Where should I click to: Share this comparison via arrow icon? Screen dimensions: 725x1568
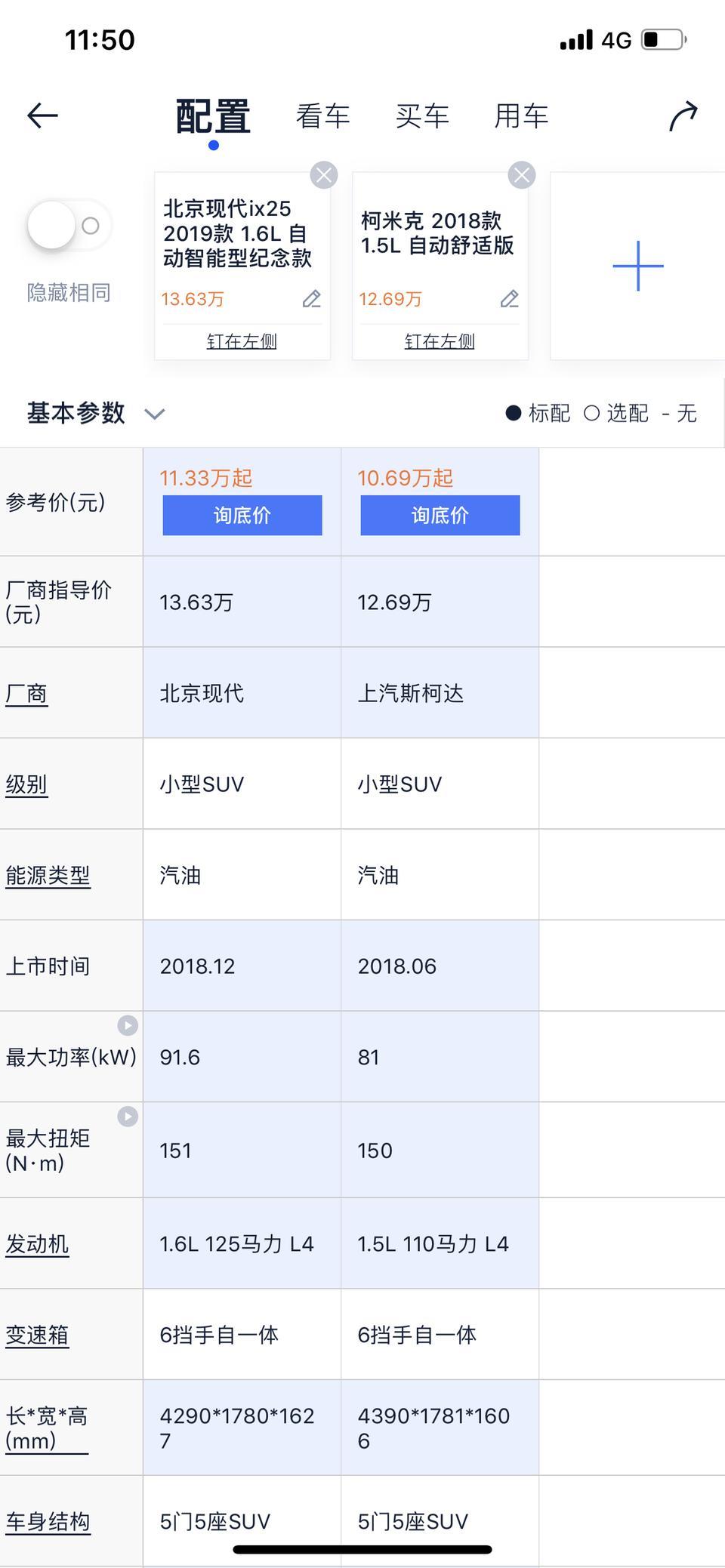683,116
